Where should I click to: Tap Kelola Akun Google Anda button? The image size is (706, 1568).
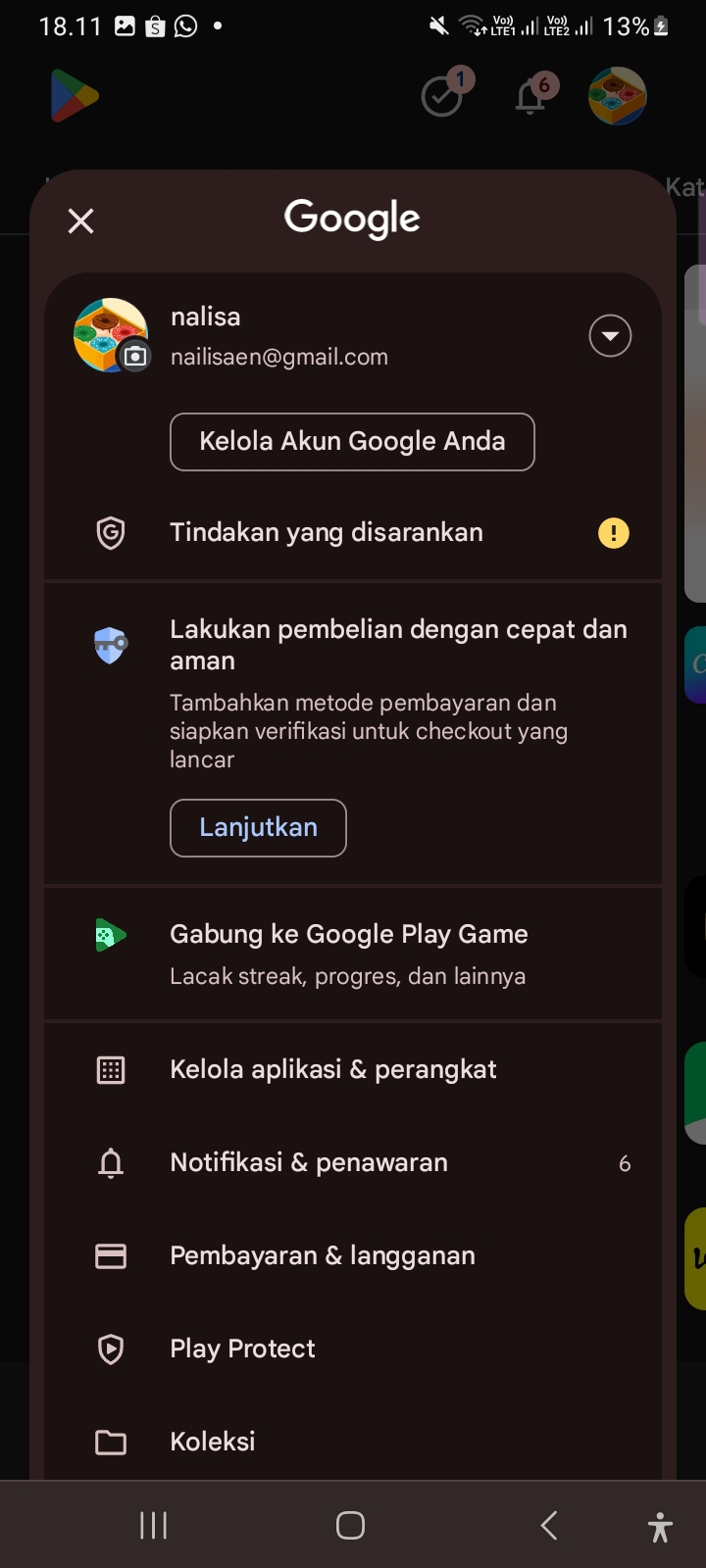click(352, 442)
